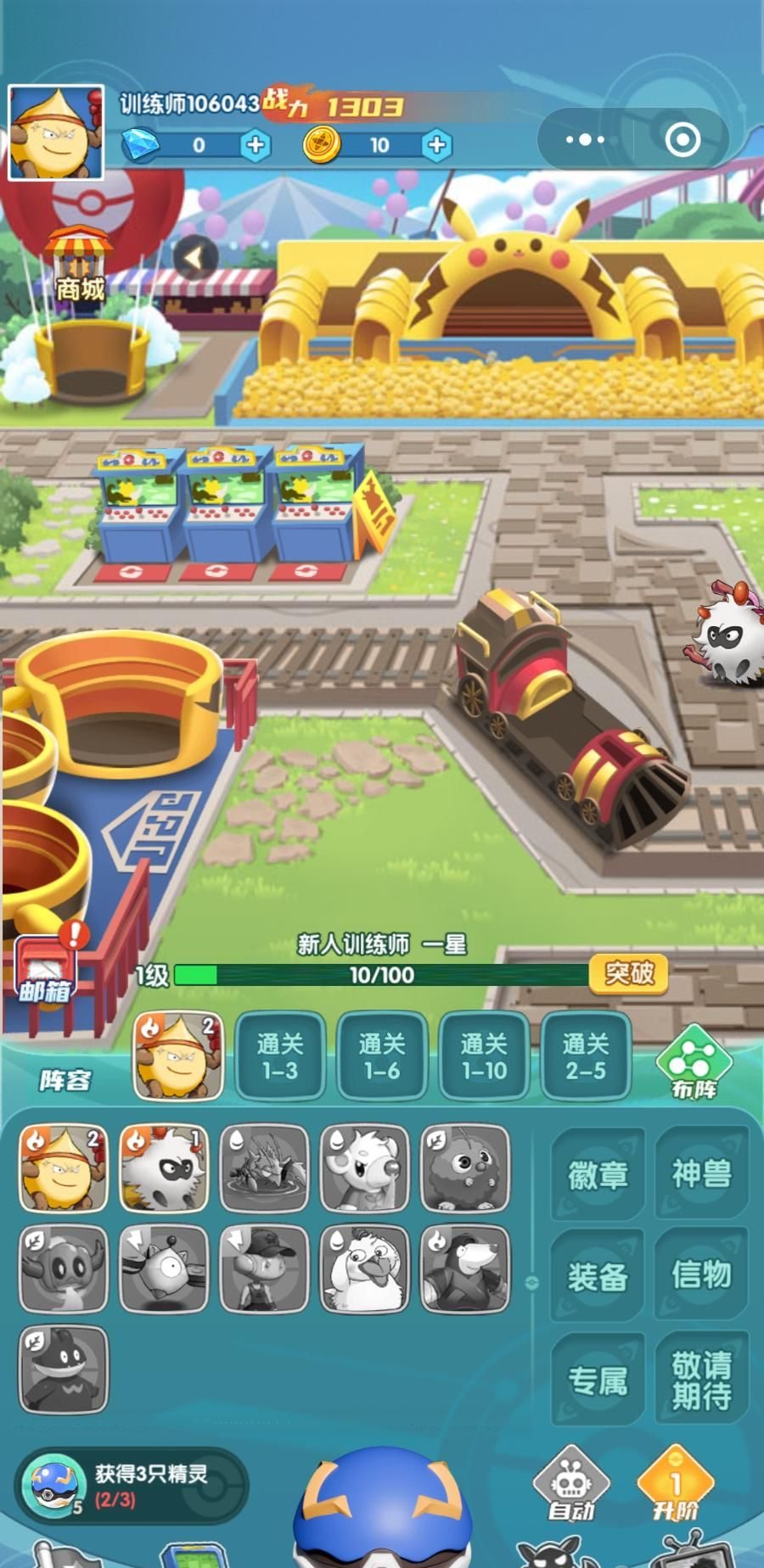Viewport: 764px width, 1568px height.
Task: Select the 通关 1-3 lineup slot
Action: pos(280,1056)
